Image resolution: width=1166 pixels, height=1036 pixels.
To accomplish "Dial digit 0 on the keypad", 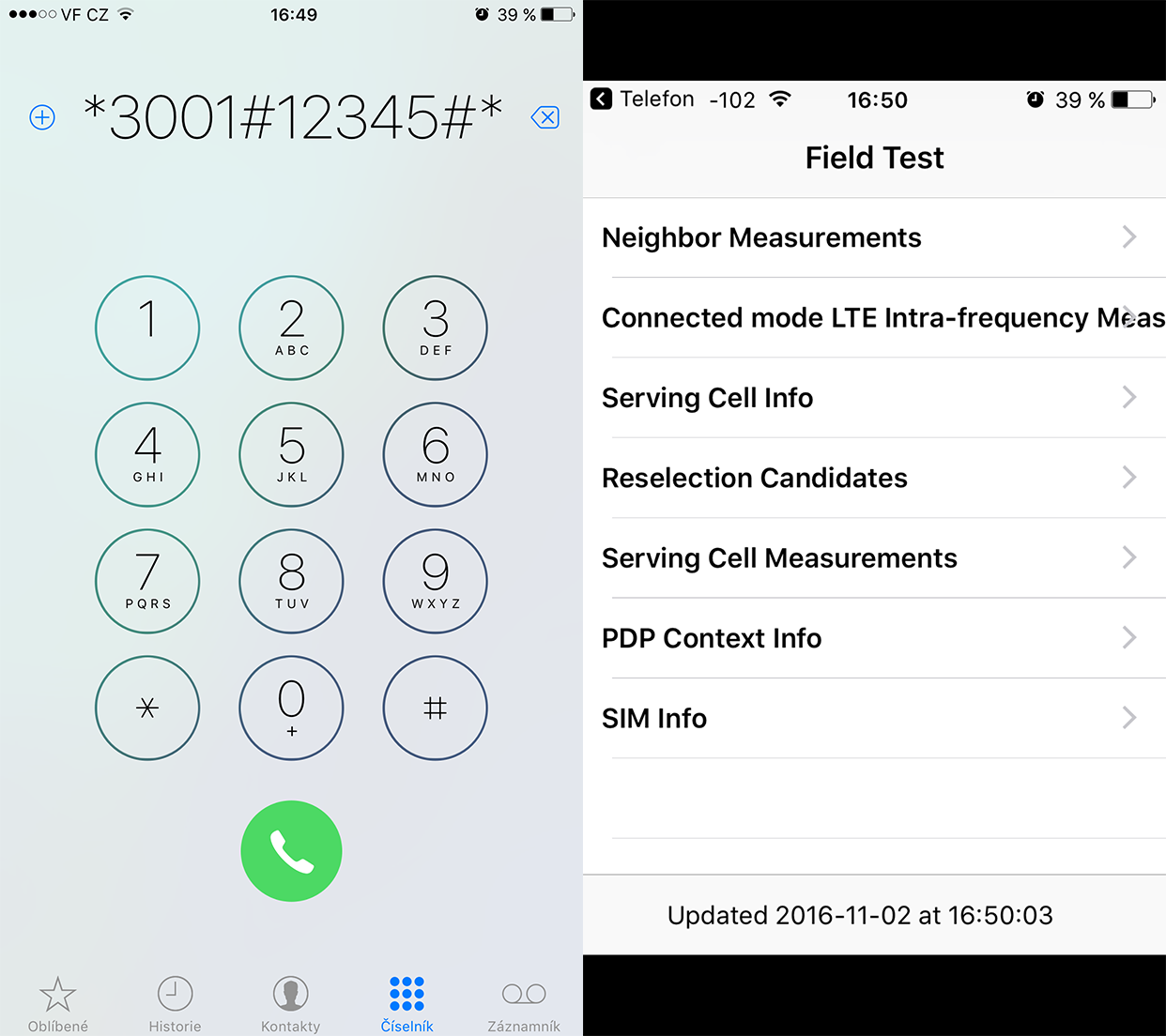I will click(x=291, y=708).
